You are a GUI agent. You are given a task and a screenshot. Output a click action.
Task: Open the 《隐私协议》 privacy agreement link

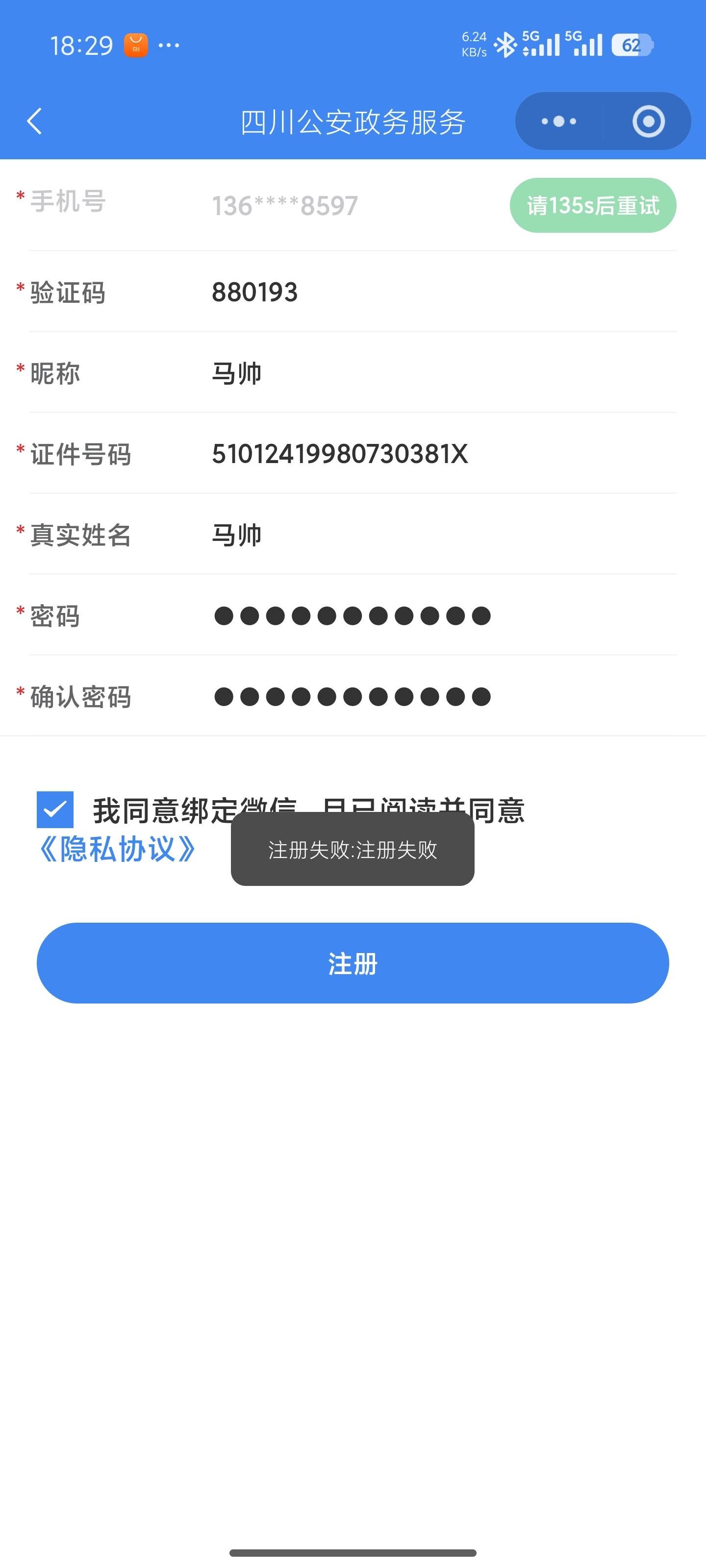tap(117, 849)
